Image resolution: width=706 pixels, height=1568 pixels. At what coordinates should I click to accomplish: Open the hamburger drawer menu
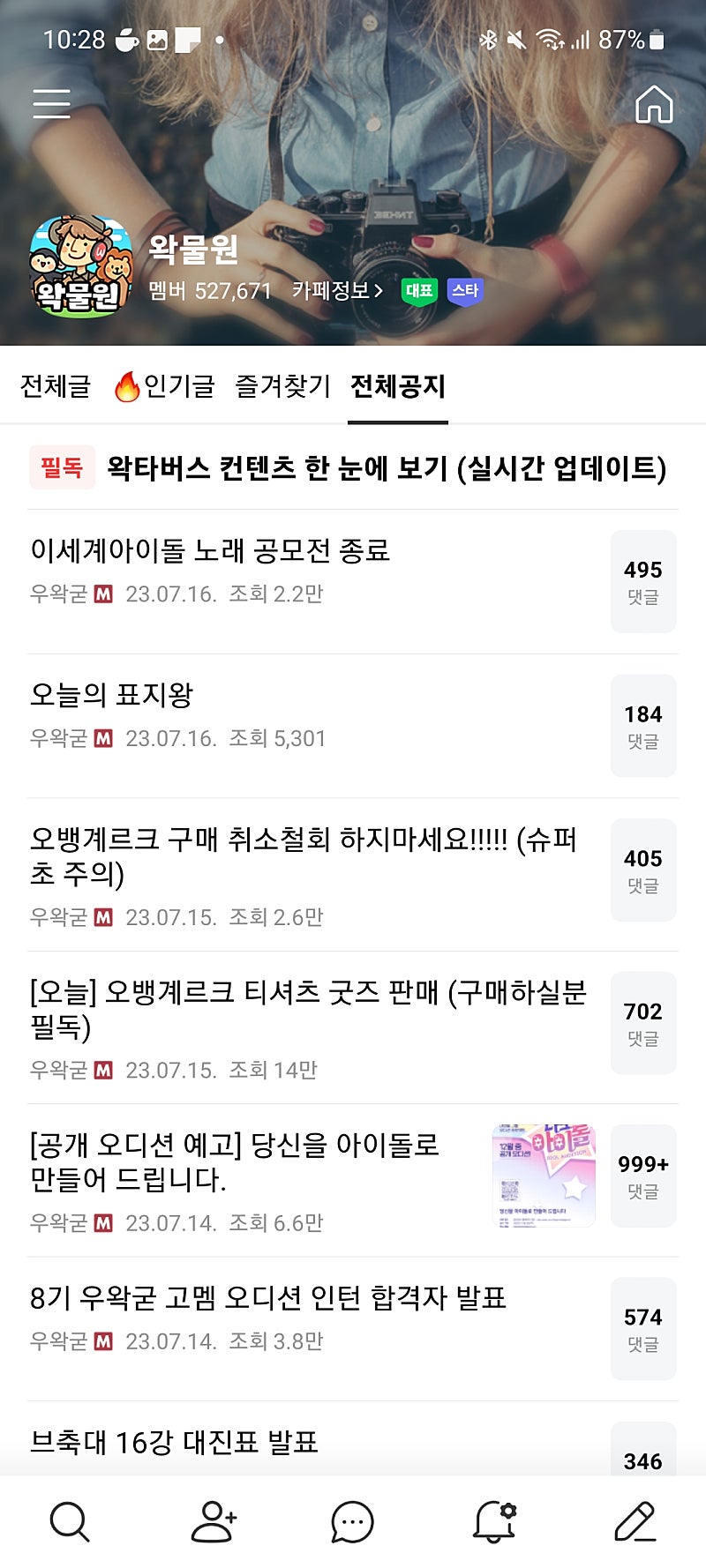51,103
